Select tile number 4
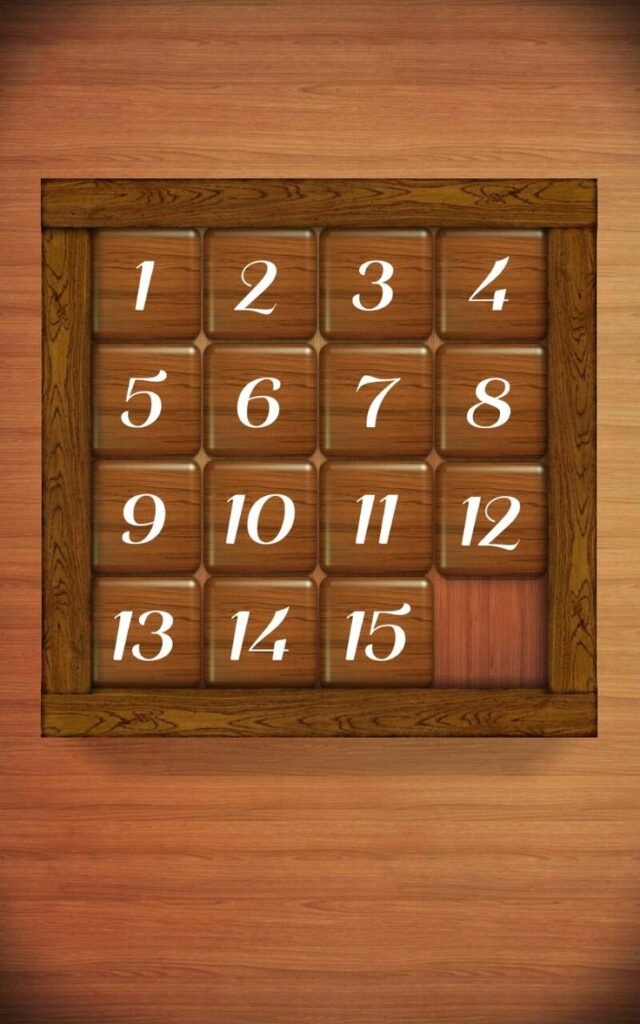The image size is (640, 1024). point(491,285)
